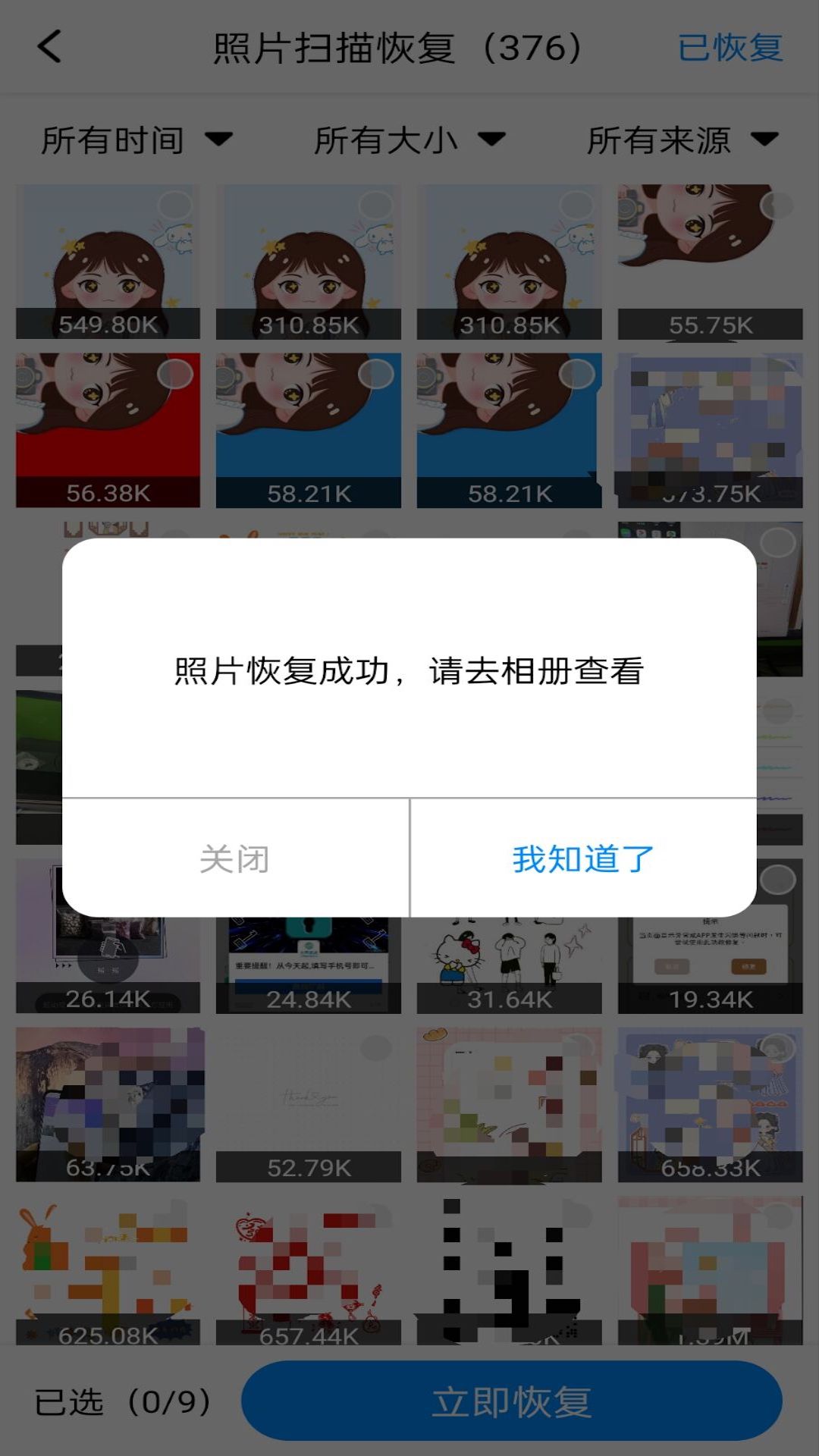Confirm by tapping 我知道了
Screen dimensions: 819x1456
[582, 858]
